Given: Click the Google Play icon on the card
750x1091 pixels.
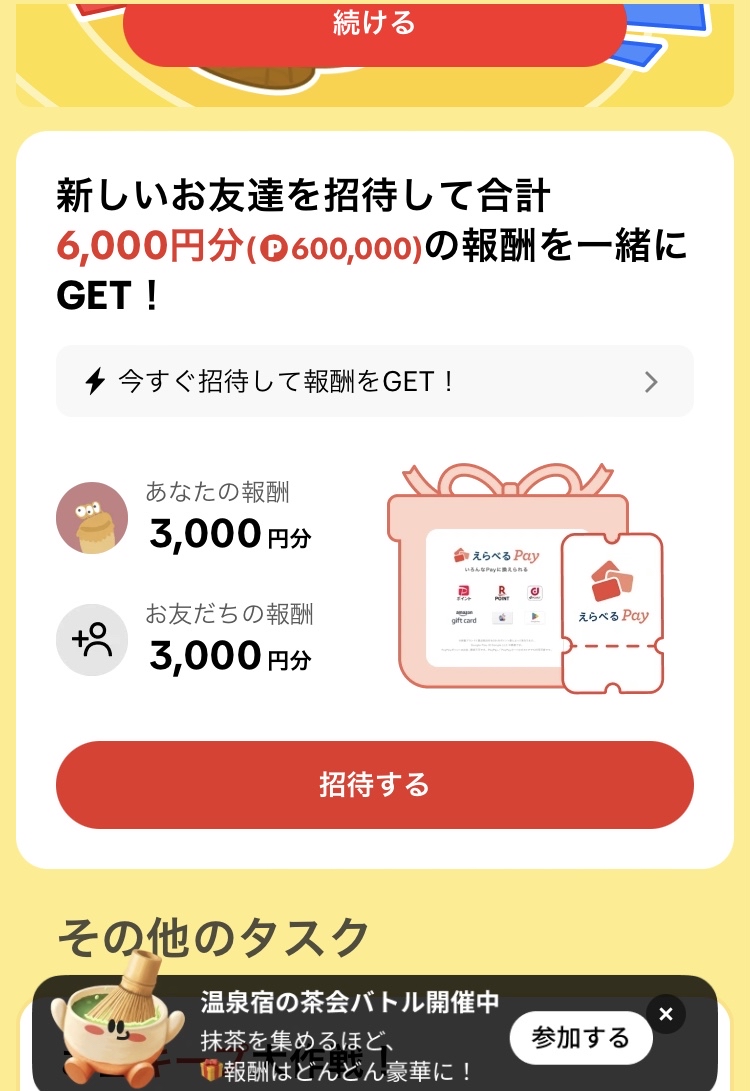Looking at the screenshot, I should [534, 616].
